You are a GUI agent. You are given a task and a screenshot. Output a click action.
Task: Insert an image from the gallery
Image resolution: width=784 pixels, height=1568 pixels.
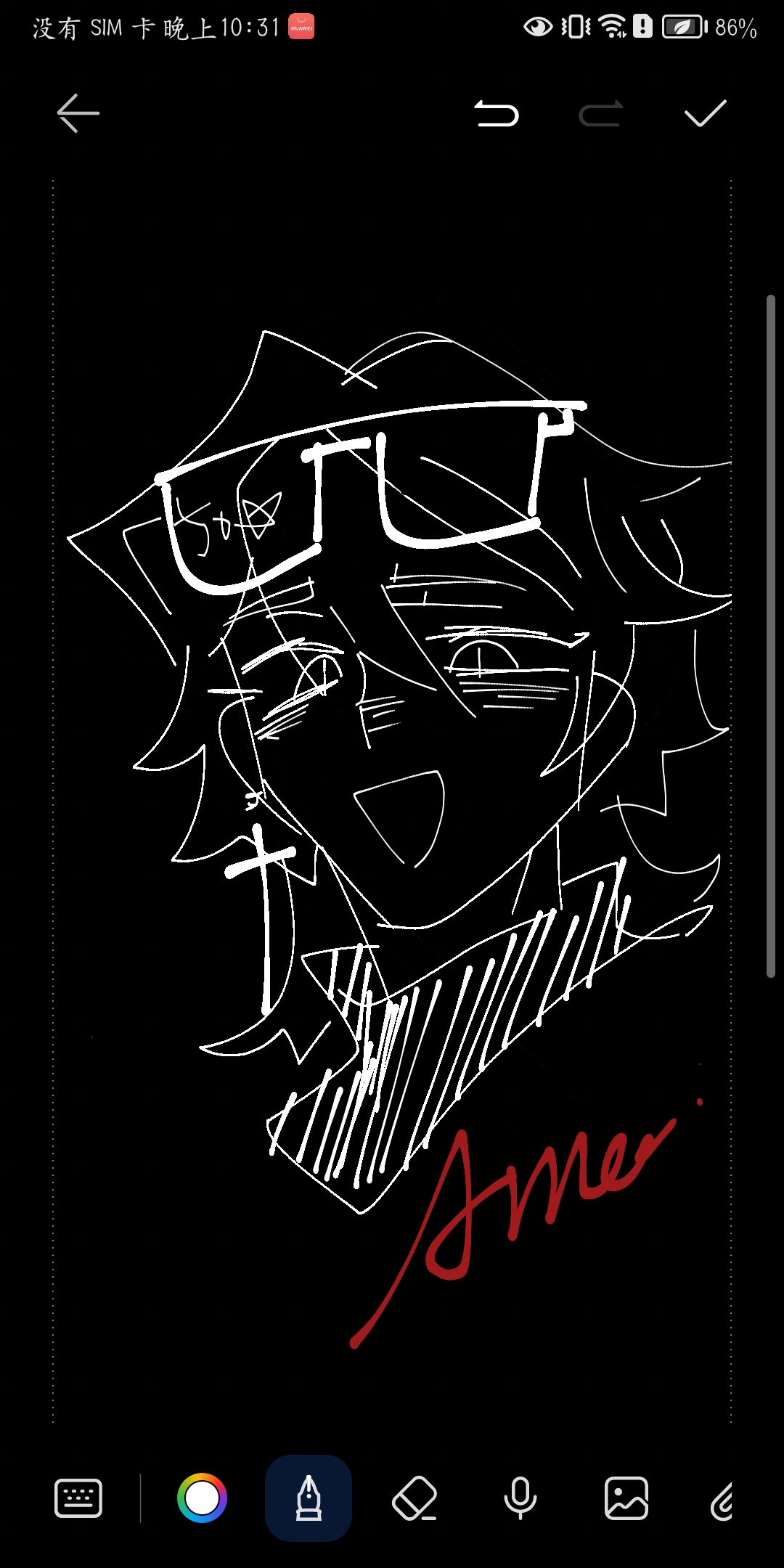pyautogui.click(x=626, y=1498)
